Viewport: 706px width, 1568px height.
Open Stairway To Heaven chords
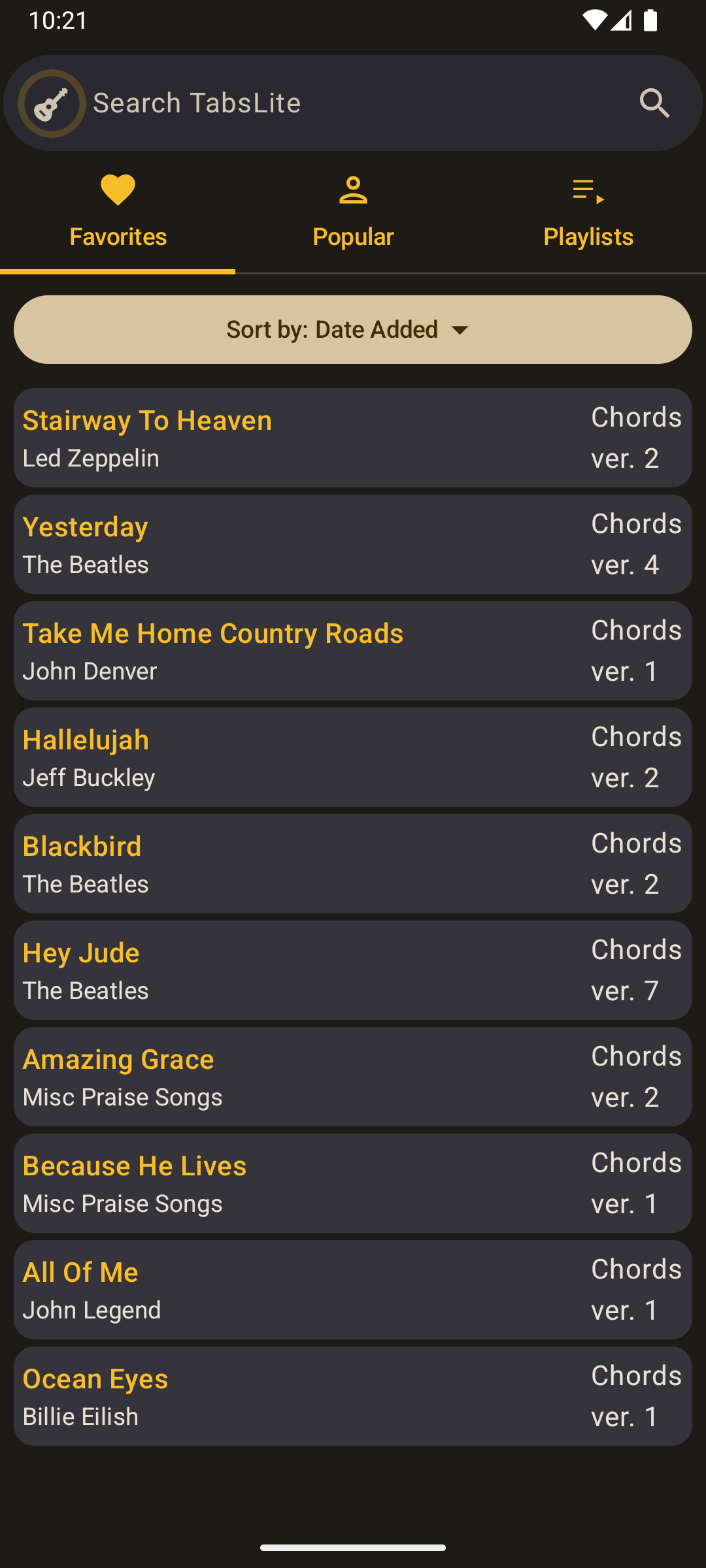[x=353, y=438]
